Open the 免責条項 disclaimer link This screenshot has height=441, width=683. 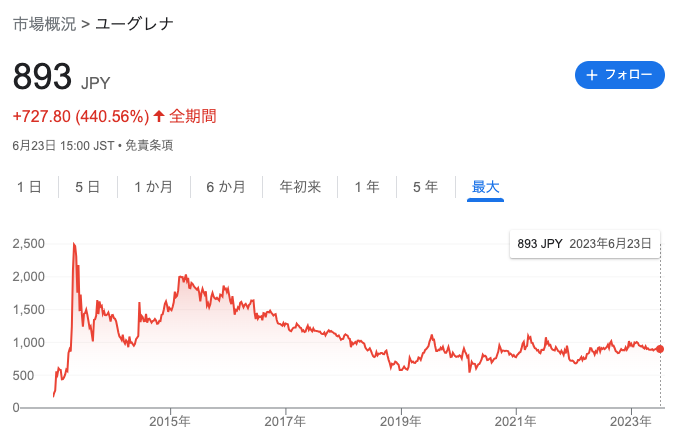[x=149, y=145]
